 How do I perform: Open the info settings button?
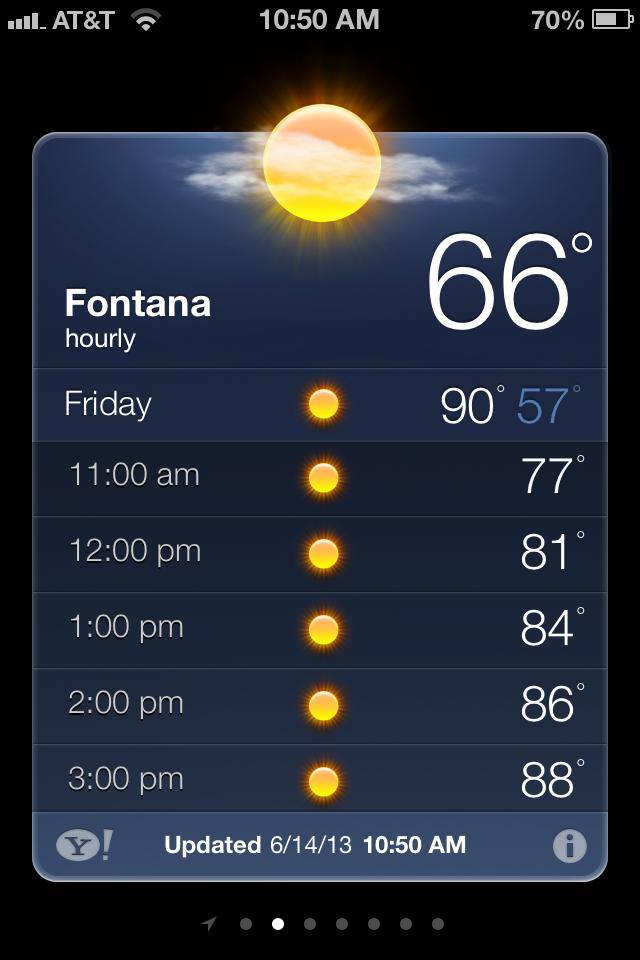569,846
